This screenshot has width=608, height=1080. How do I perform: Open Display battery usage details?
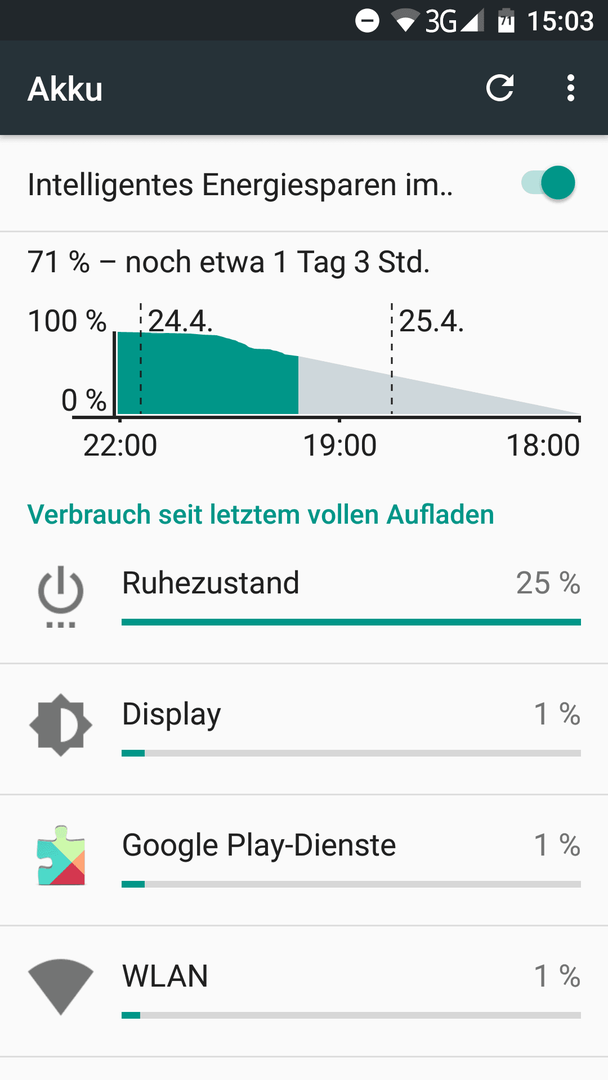(x=304, y=729)
